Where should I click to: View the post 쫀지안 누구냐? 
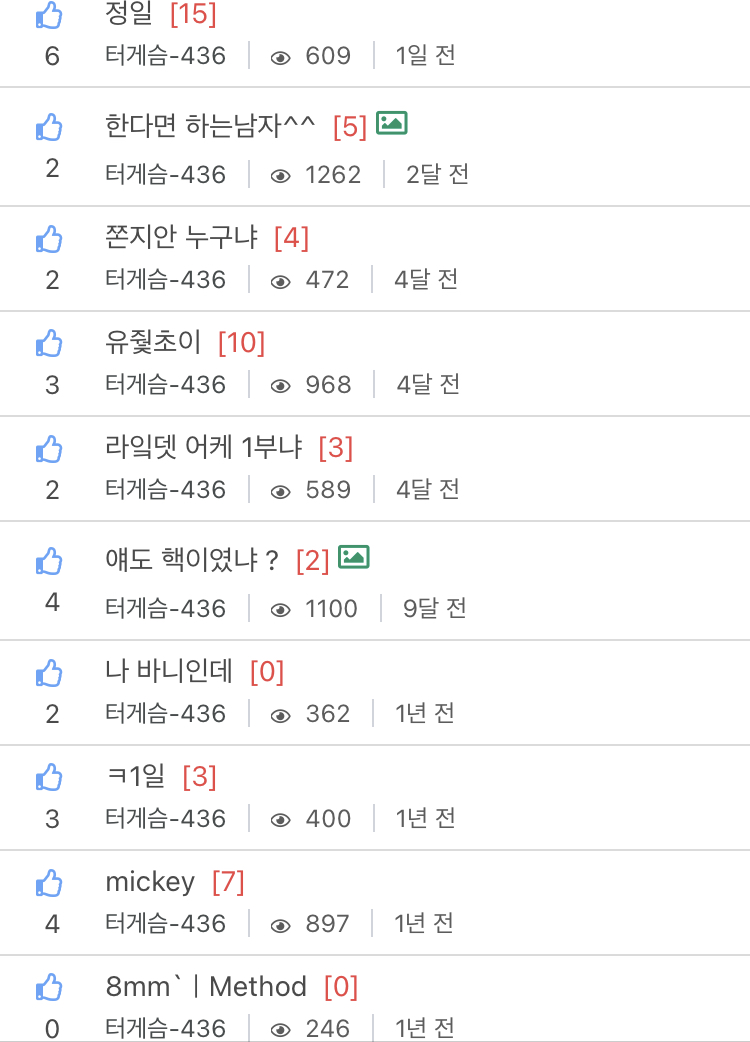click(181, 238)
